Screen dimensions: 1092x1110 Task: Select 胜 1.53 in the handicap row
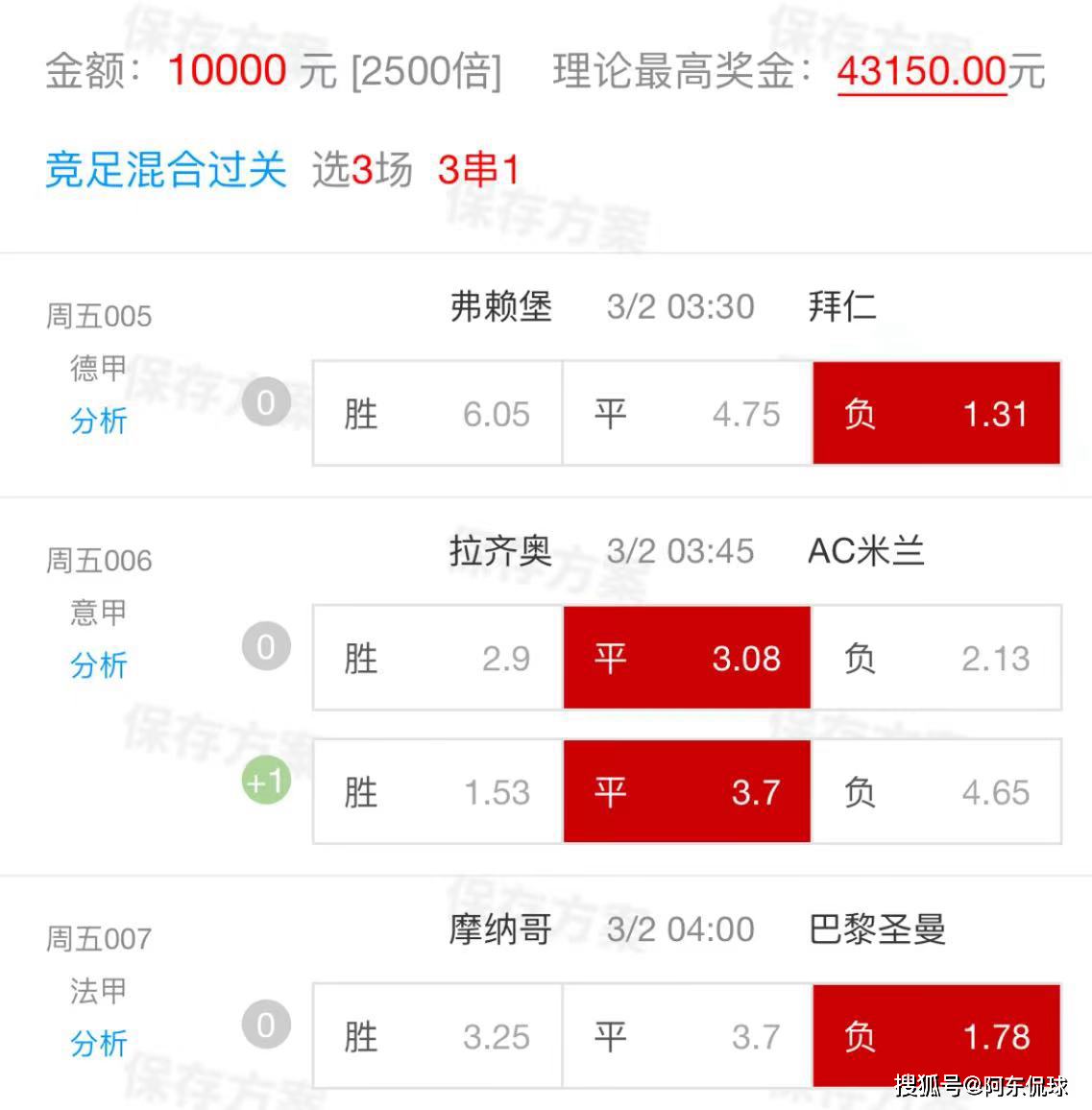pos(437,791)
